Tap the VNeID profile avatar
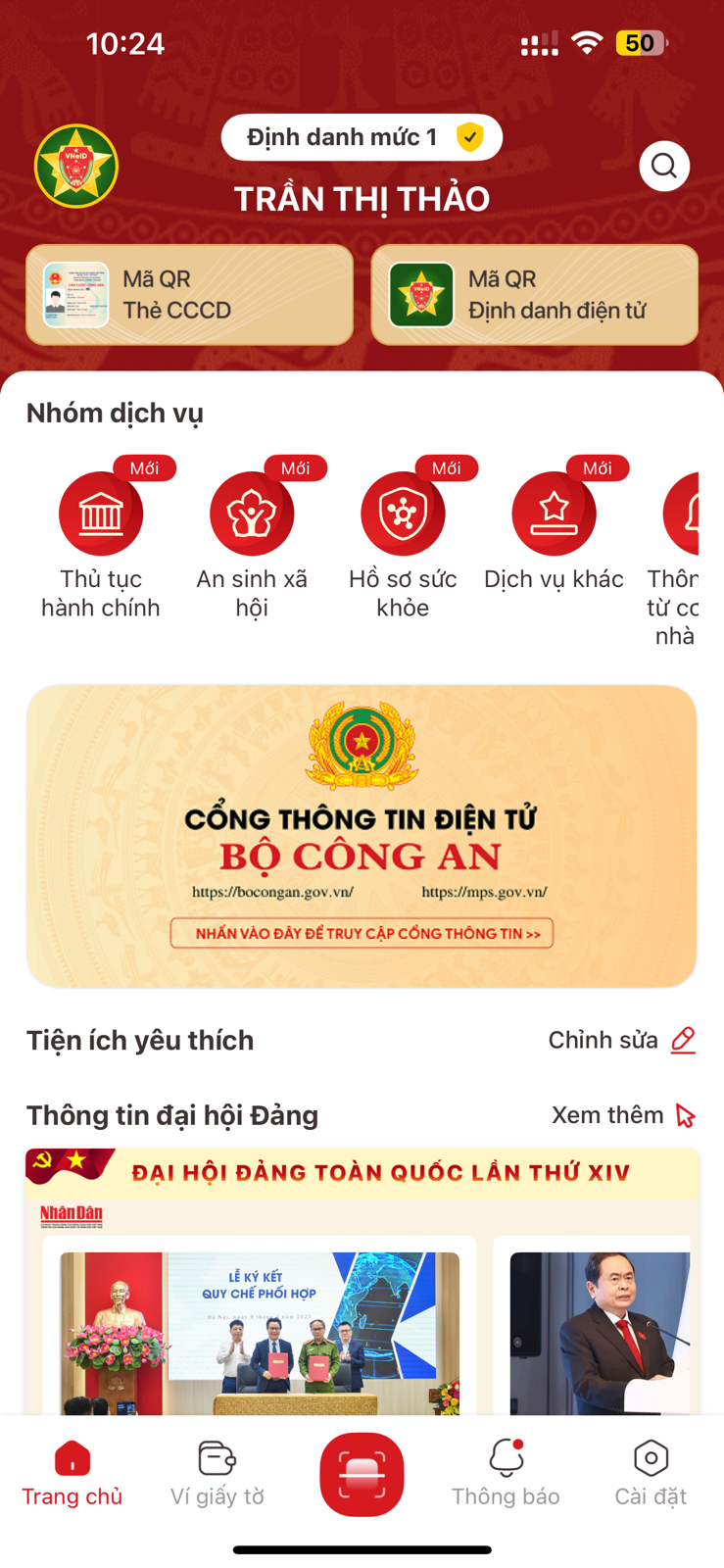This screenshot has width=724, height=1568. pos(76,167)
